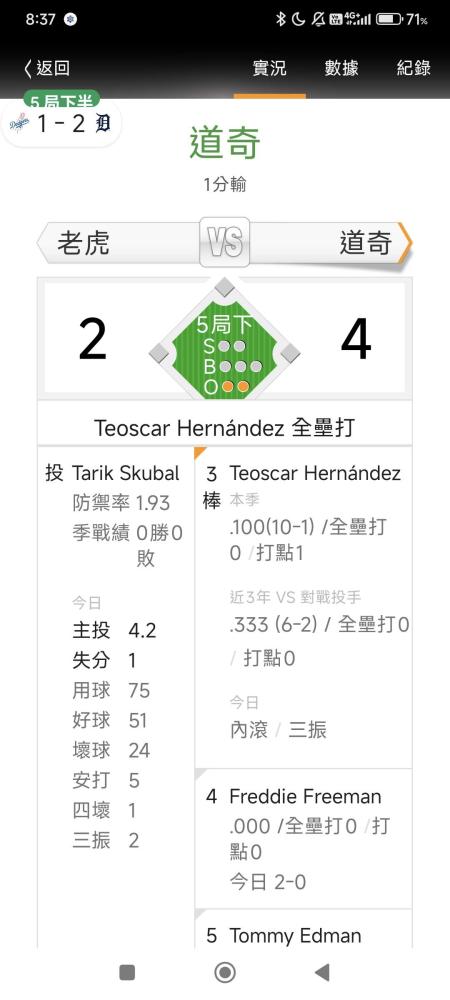The height and width of the screenshot is (1000, 450).
Task: Tap the system back arrow
Action: [x=323, y=972]
